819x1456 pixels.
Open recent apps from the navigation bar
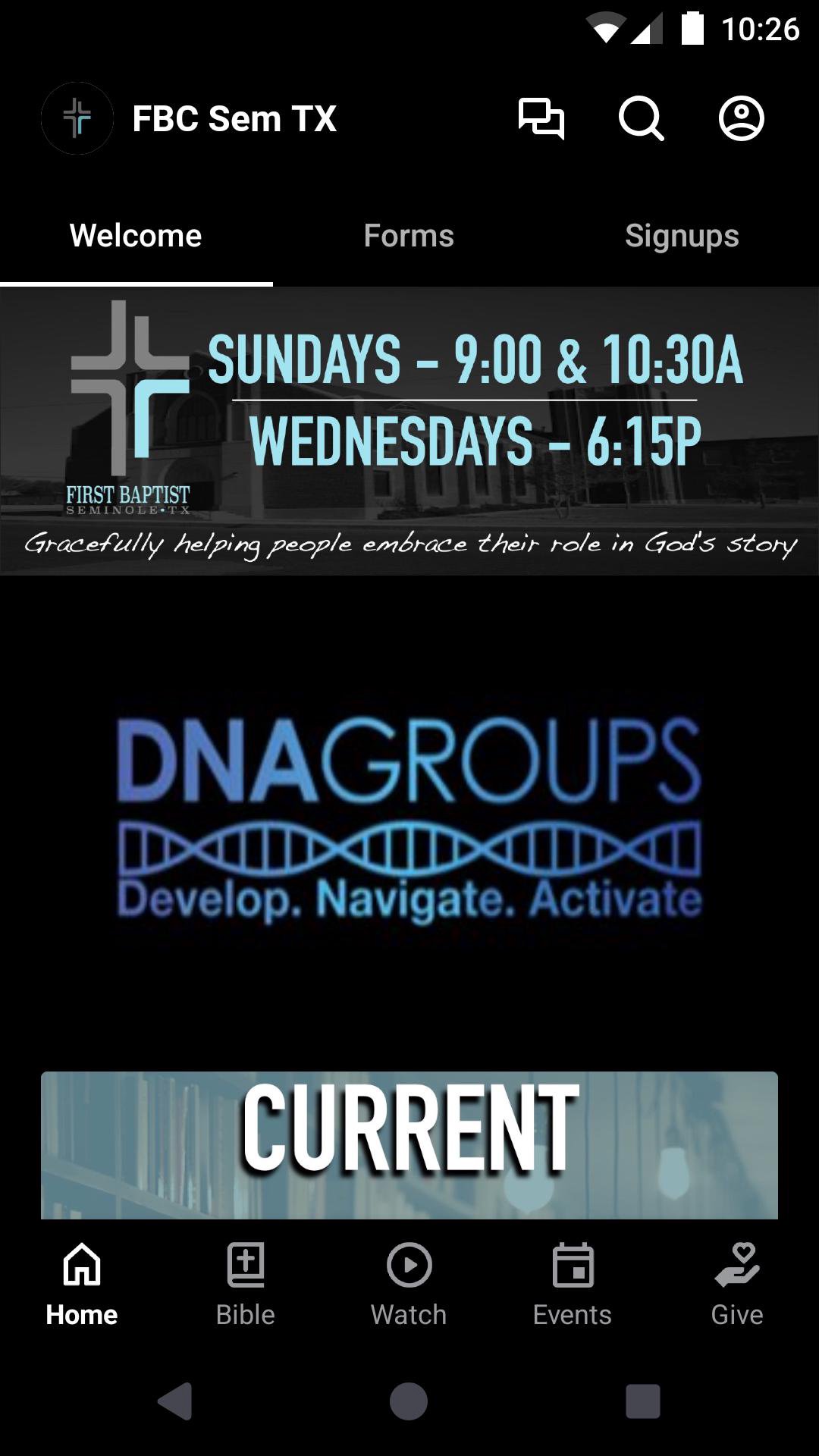[x=642, y=1401]
